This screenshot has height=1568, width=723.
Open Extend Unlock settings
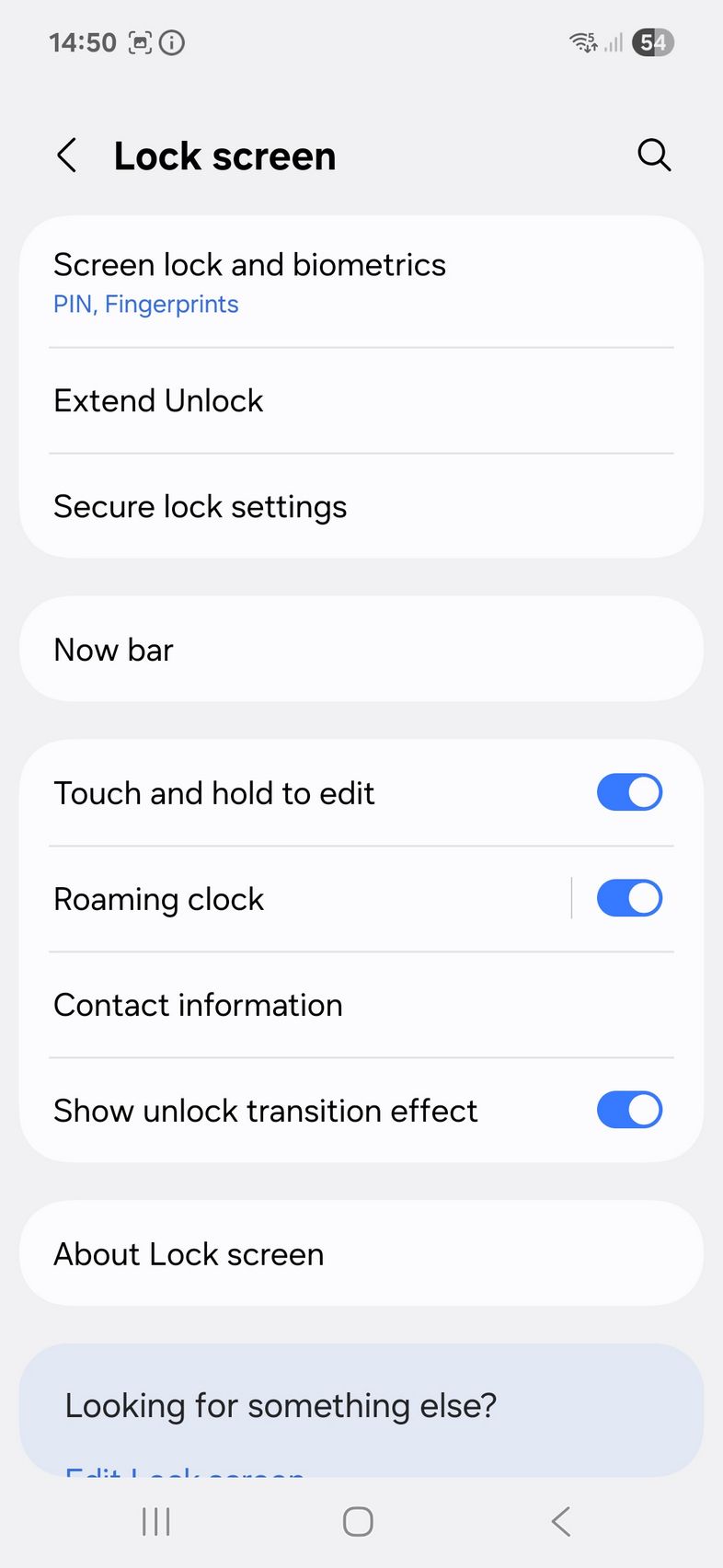click(361, 401)
